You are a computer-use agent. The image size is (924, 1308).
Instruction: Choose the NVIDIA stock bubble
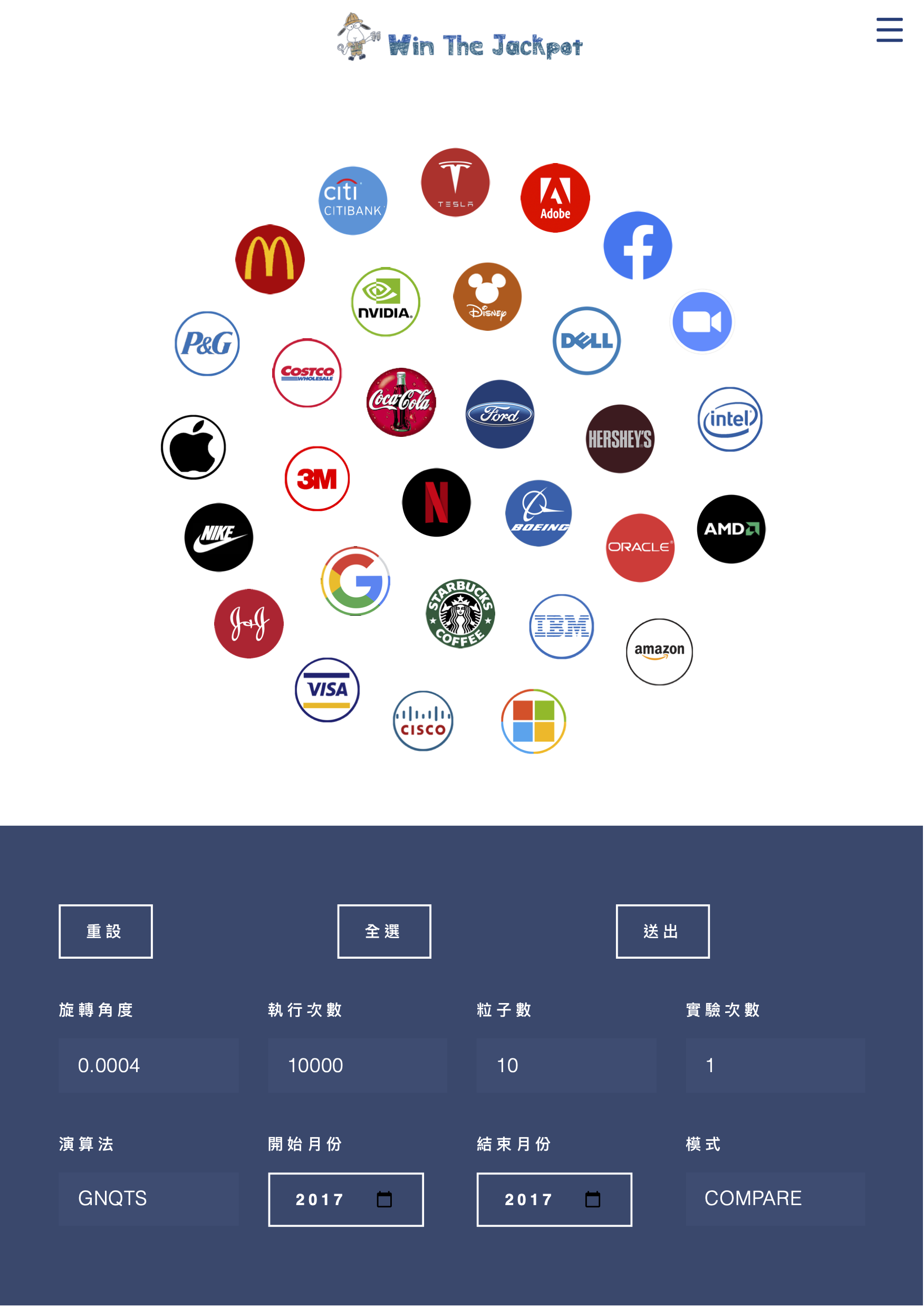[386, 302]
